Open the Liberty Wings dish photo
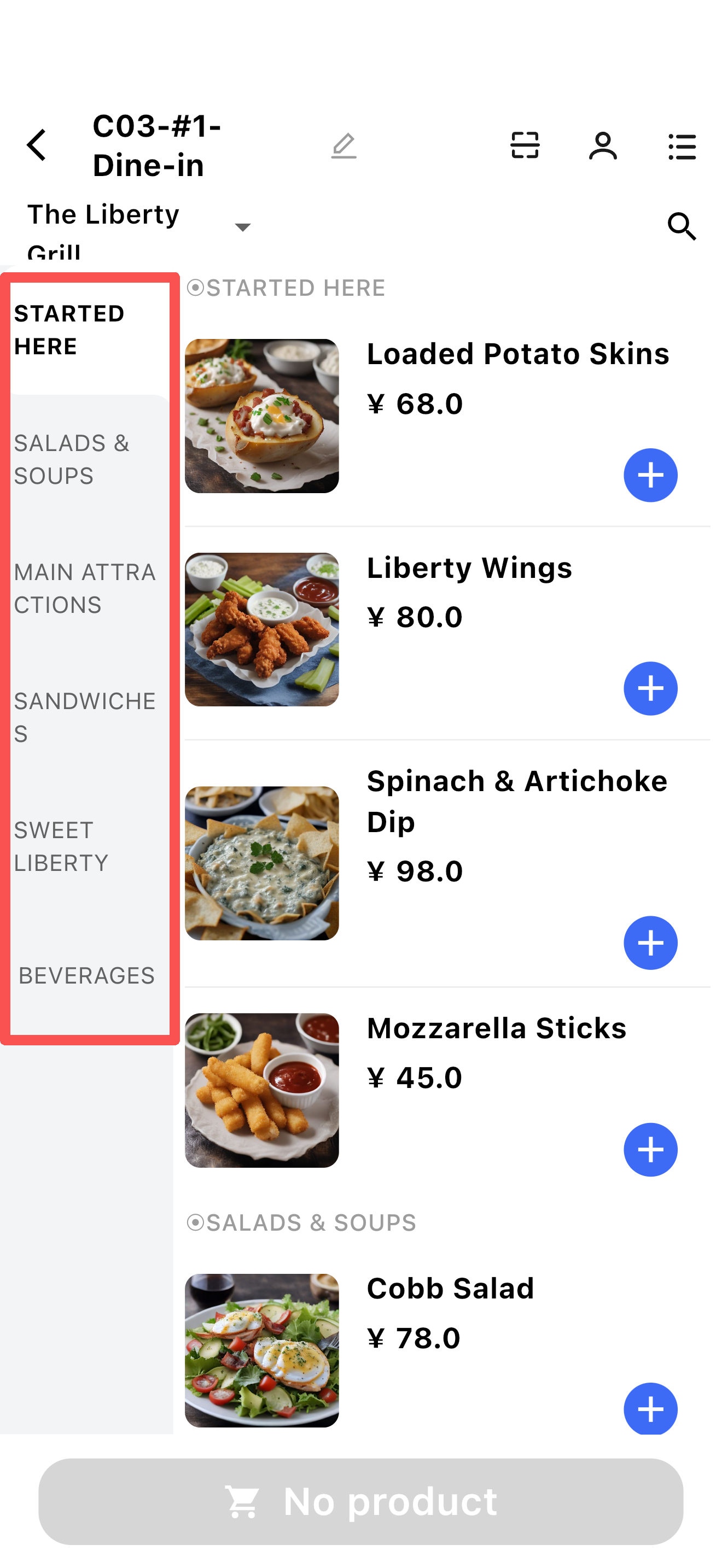722x1568 pixels. 262,629
